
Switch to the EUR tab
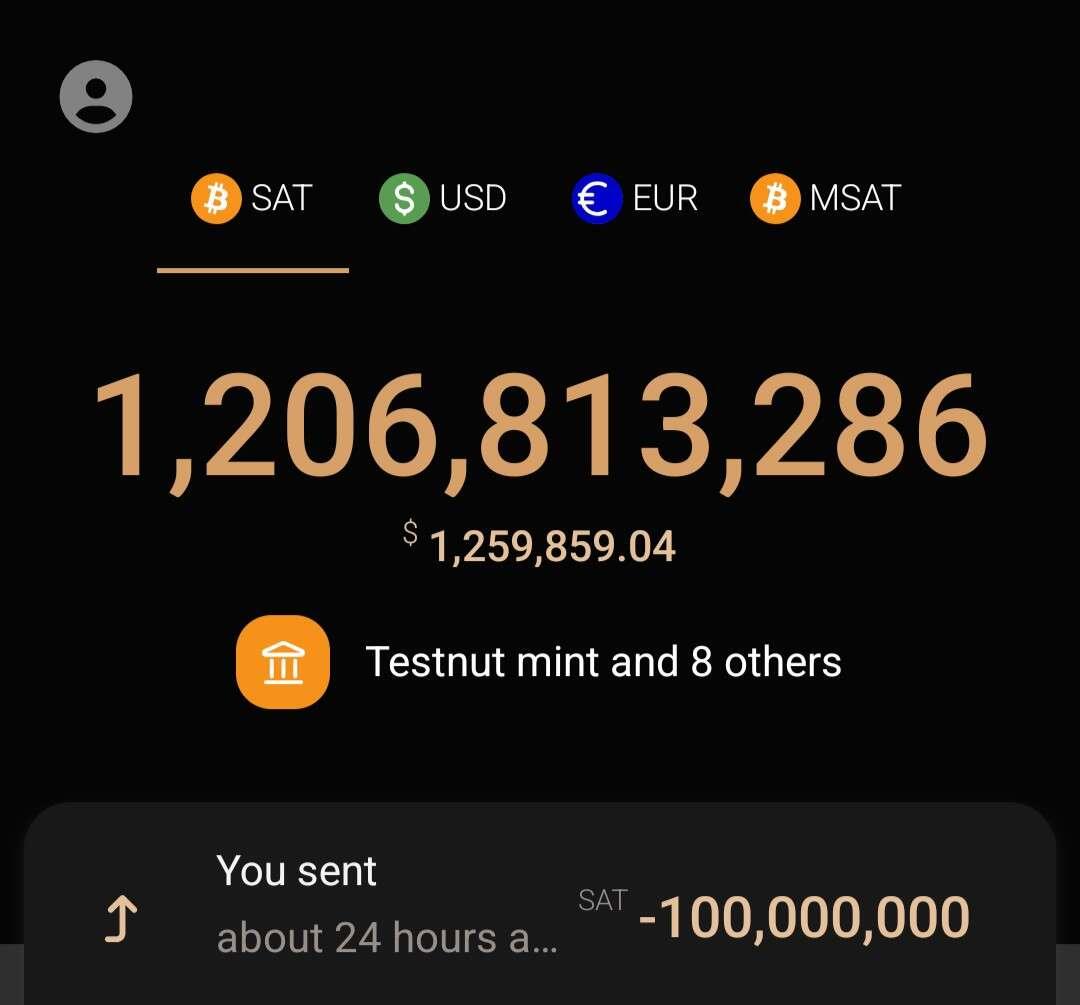pos(635,198)
